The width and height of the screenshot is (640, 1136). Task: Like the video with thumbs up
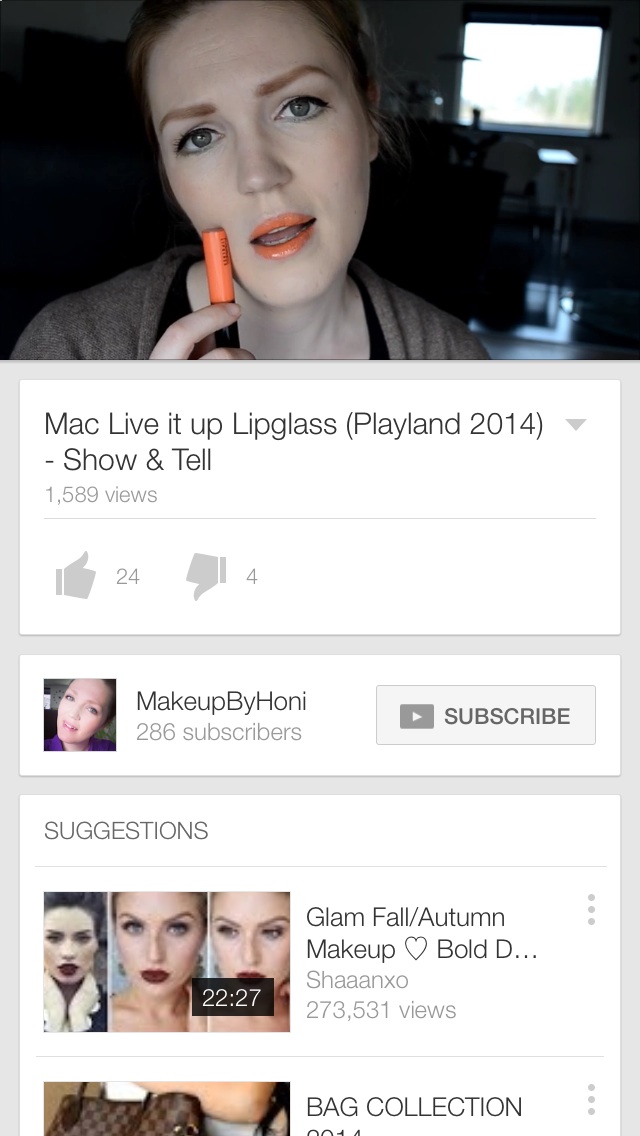pos(76,575)
